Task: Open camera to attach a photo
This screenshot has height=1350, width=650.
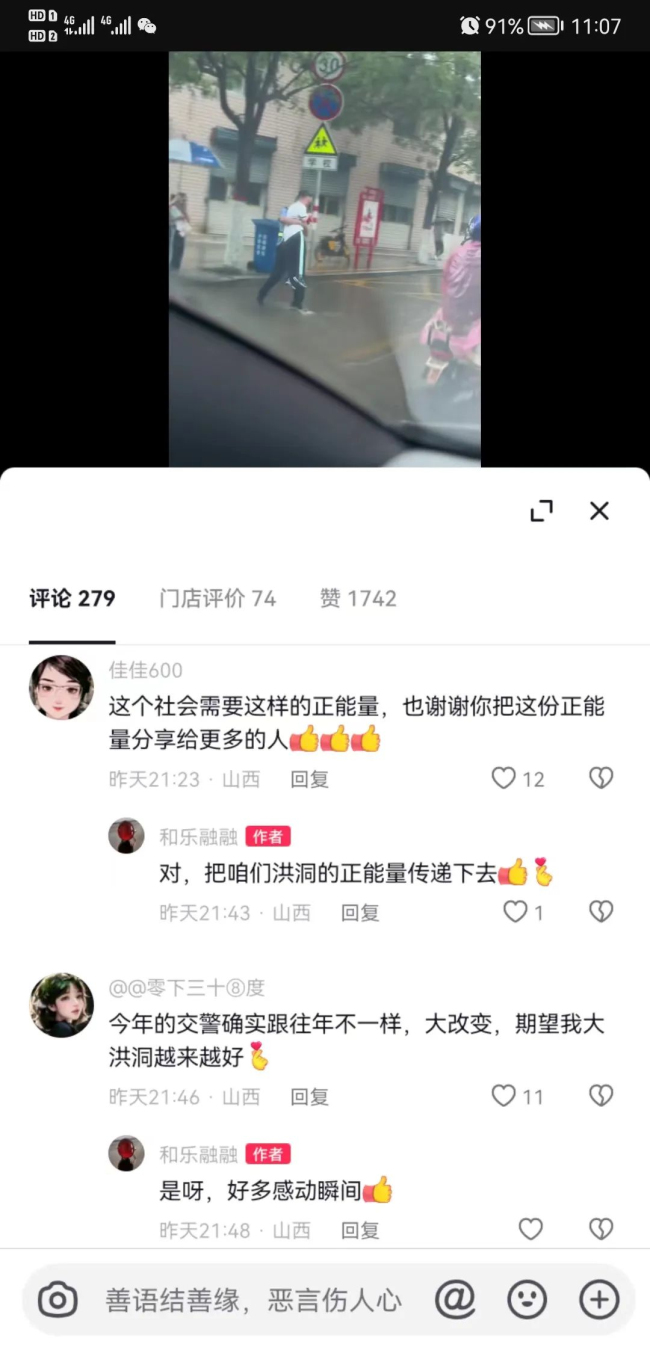Action: click(x=58, y=1300)
